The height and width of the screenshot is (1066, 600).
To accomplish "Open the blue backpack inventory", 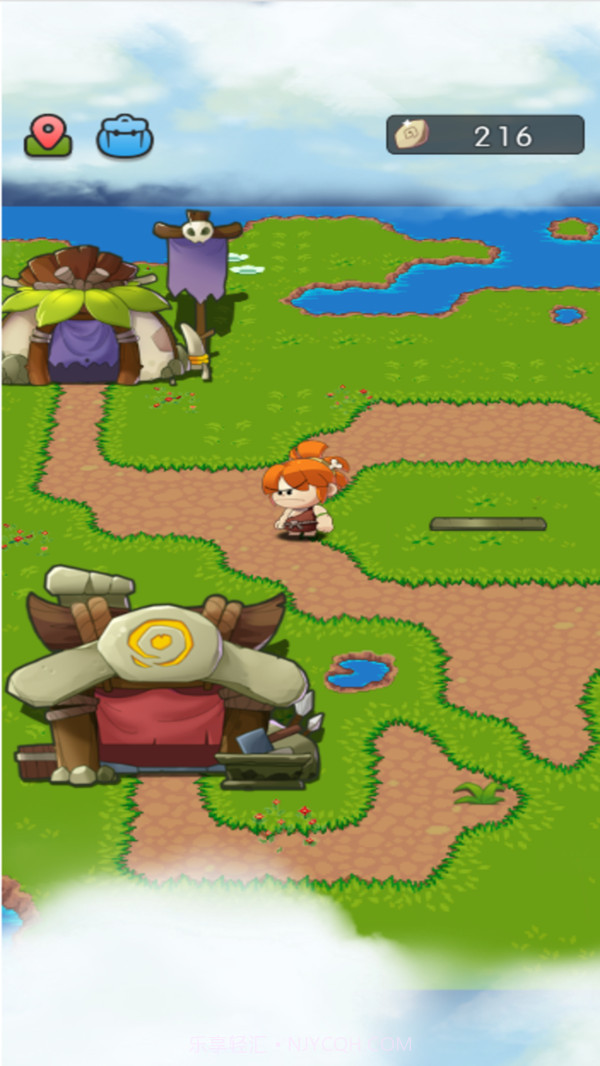I will pyautogui.click(x=125, y=137).
